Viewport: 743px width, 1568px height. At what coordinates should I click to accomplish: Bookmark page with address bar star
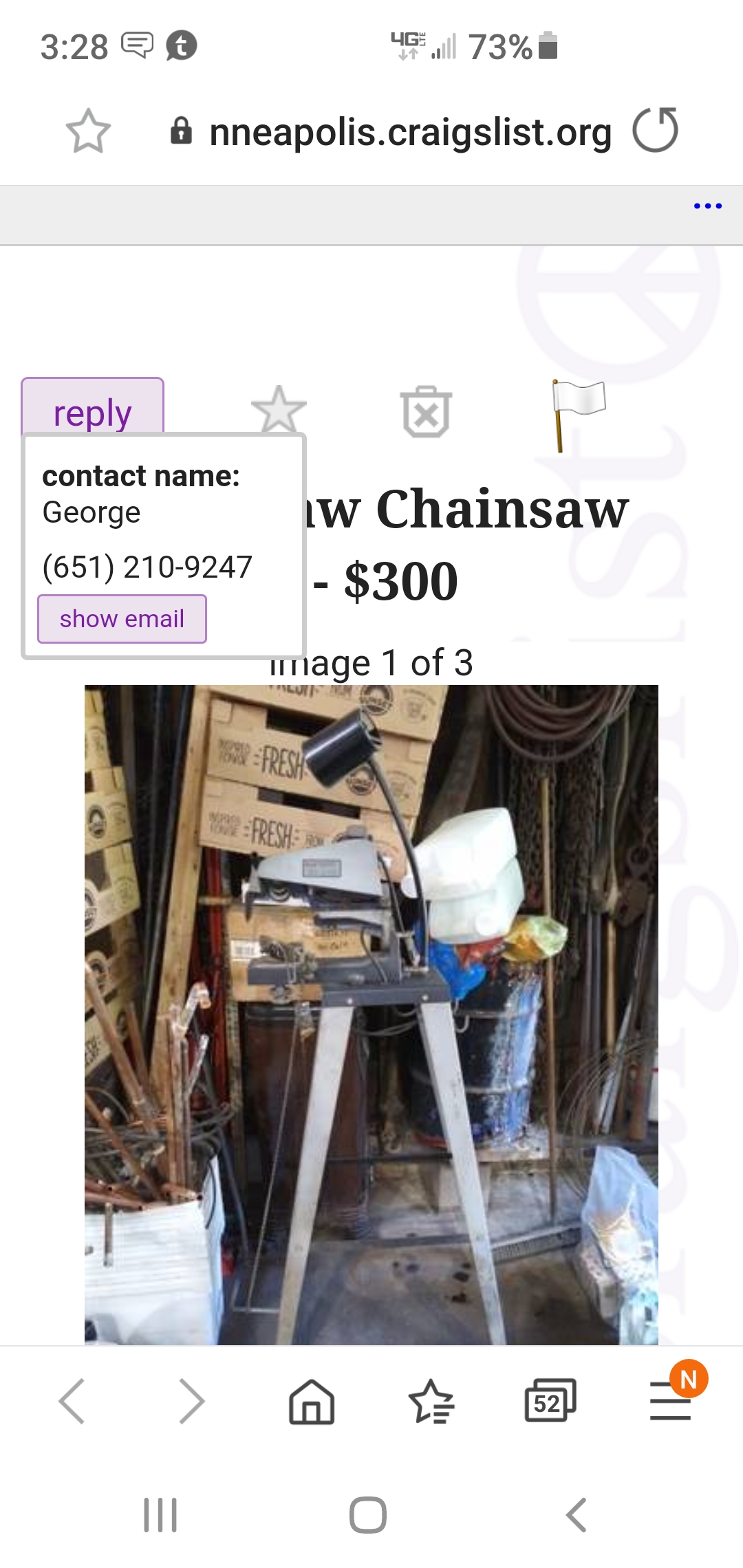click(88, 131)
